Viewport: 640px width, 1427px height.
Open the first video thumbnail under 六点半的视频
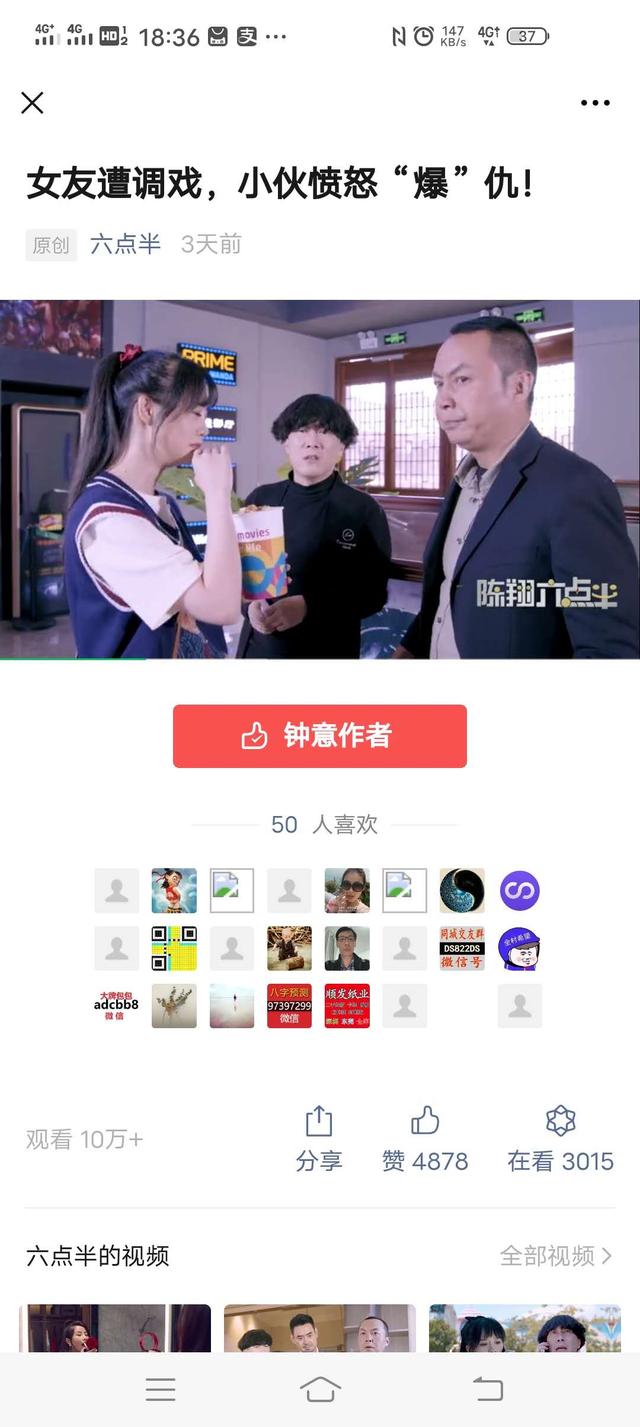pyautogui.click(x=115, y=1328)
